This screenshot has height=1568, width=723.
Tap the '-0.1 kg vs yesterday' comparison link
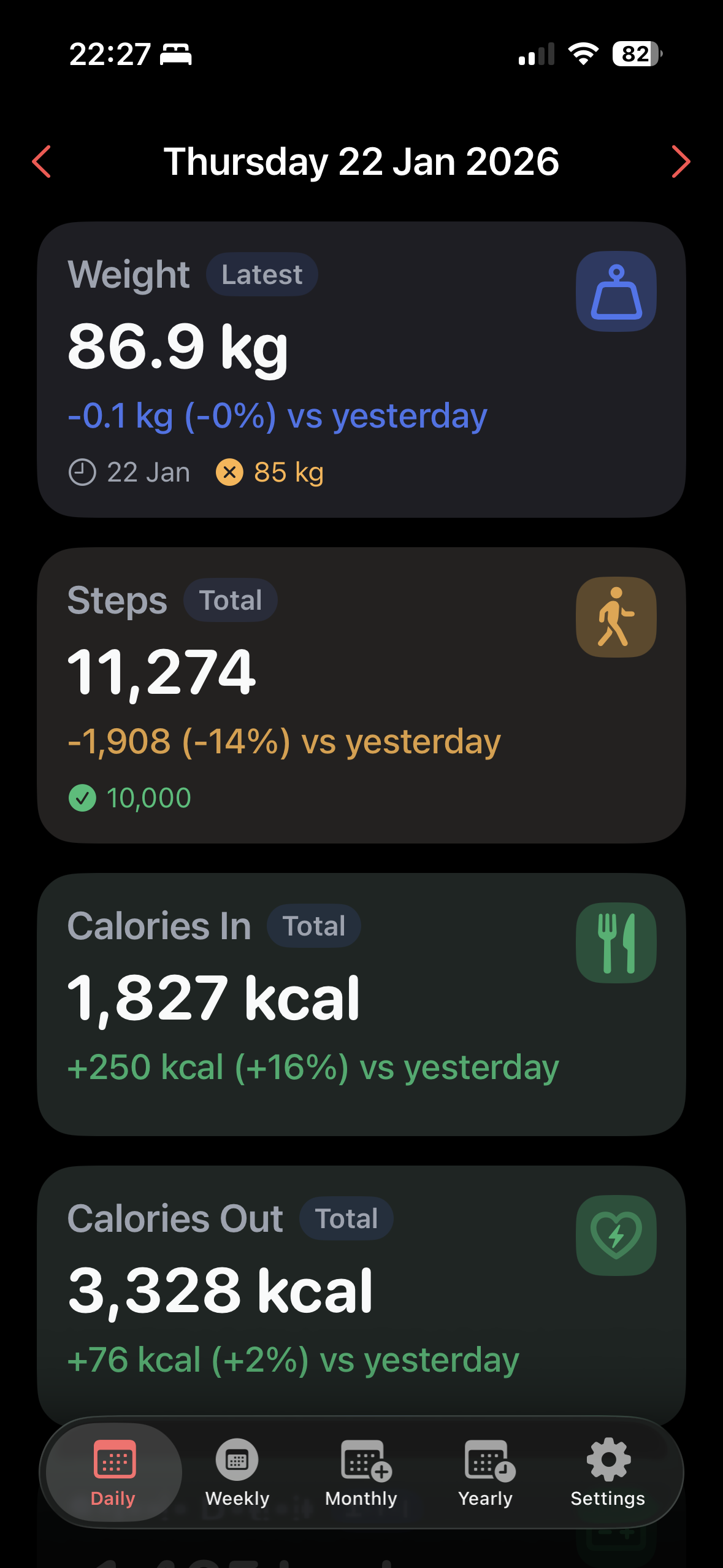[276, 415]
